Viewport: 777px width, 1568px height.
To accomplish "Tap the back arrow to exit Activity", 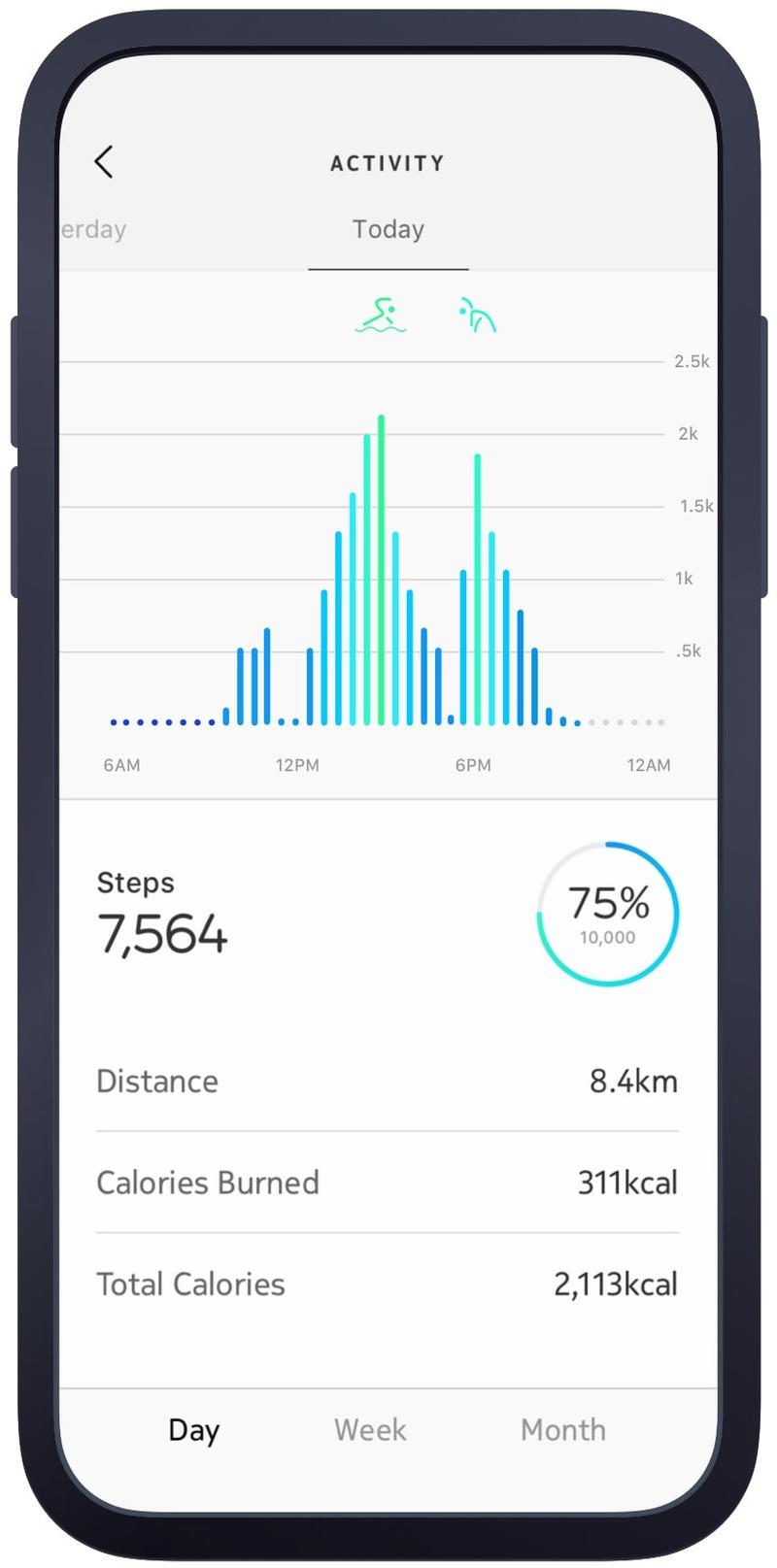I will click(x=105, y=161).
